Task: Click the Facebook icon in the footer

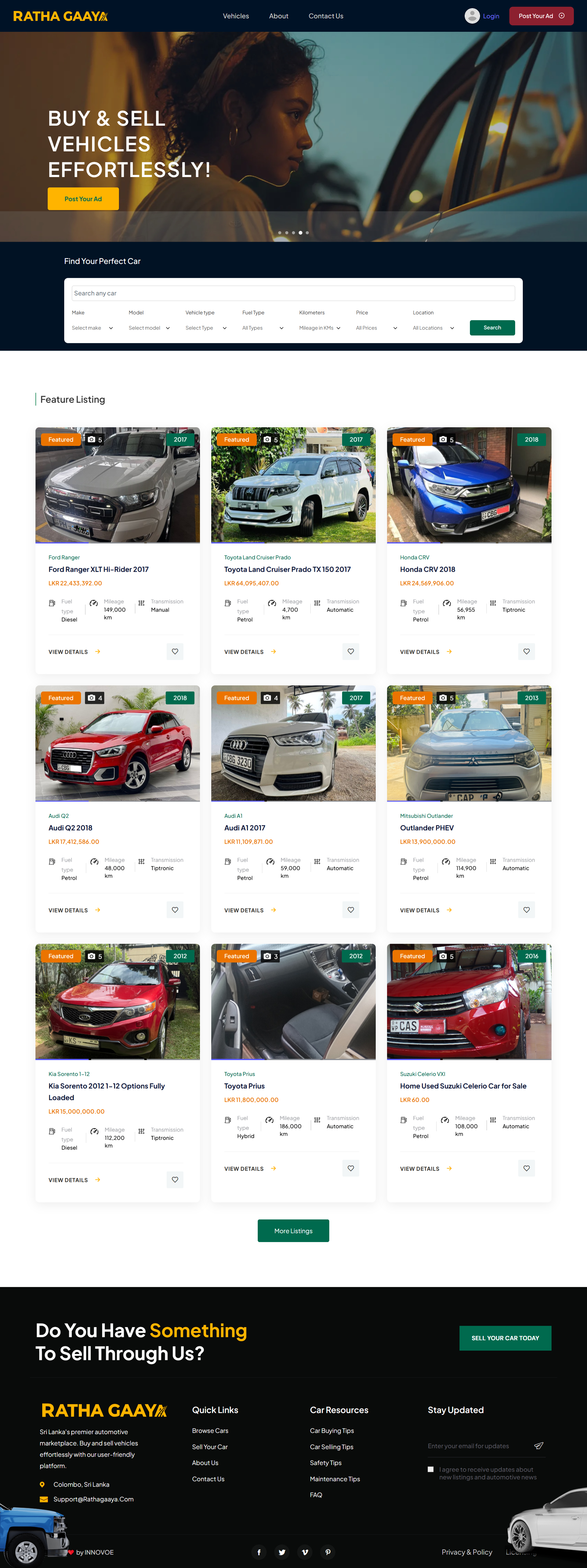Action: [259, 1552]
